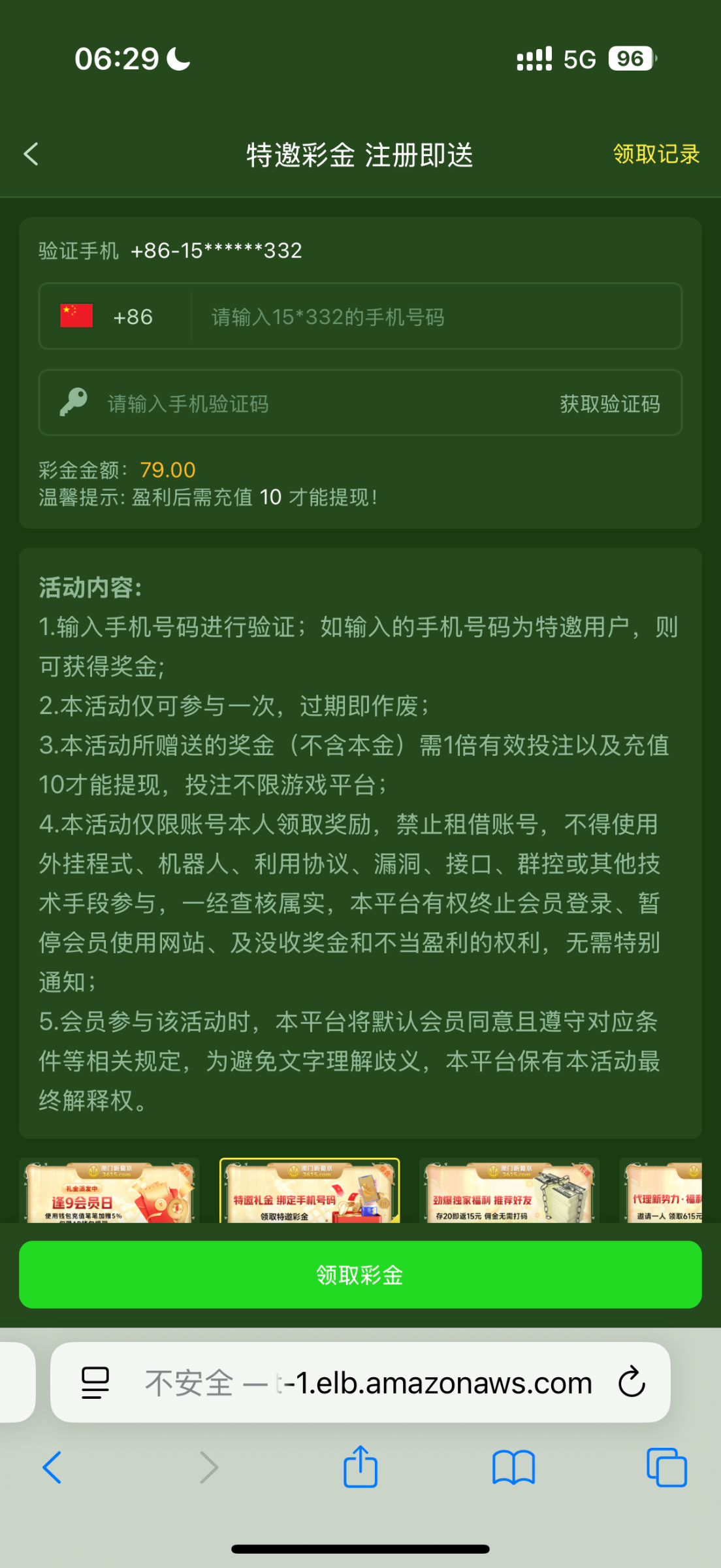
Task: Open 领取记录 claim records
Action: point(656,155)
